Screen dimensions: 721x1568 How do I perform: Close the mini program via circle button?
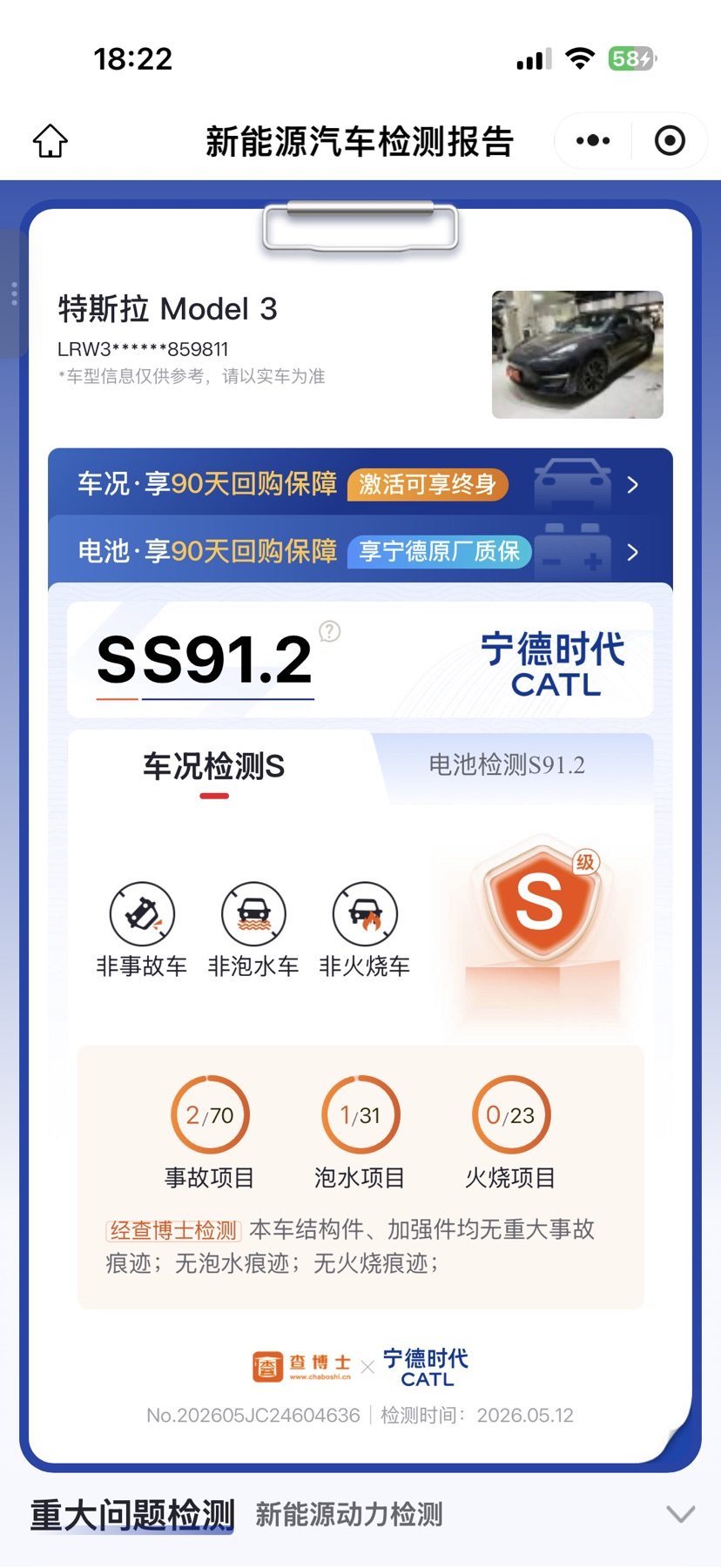[x=670, y=140]
